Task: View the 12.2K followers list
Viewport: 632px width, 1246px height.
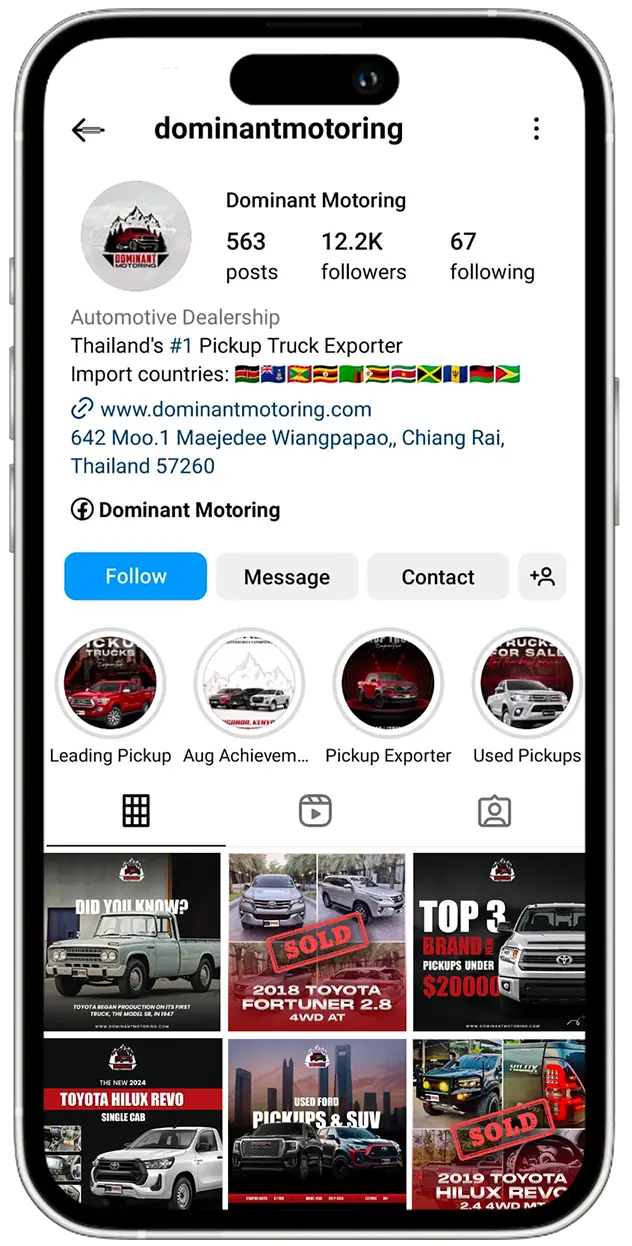Action: coord(363,256)
